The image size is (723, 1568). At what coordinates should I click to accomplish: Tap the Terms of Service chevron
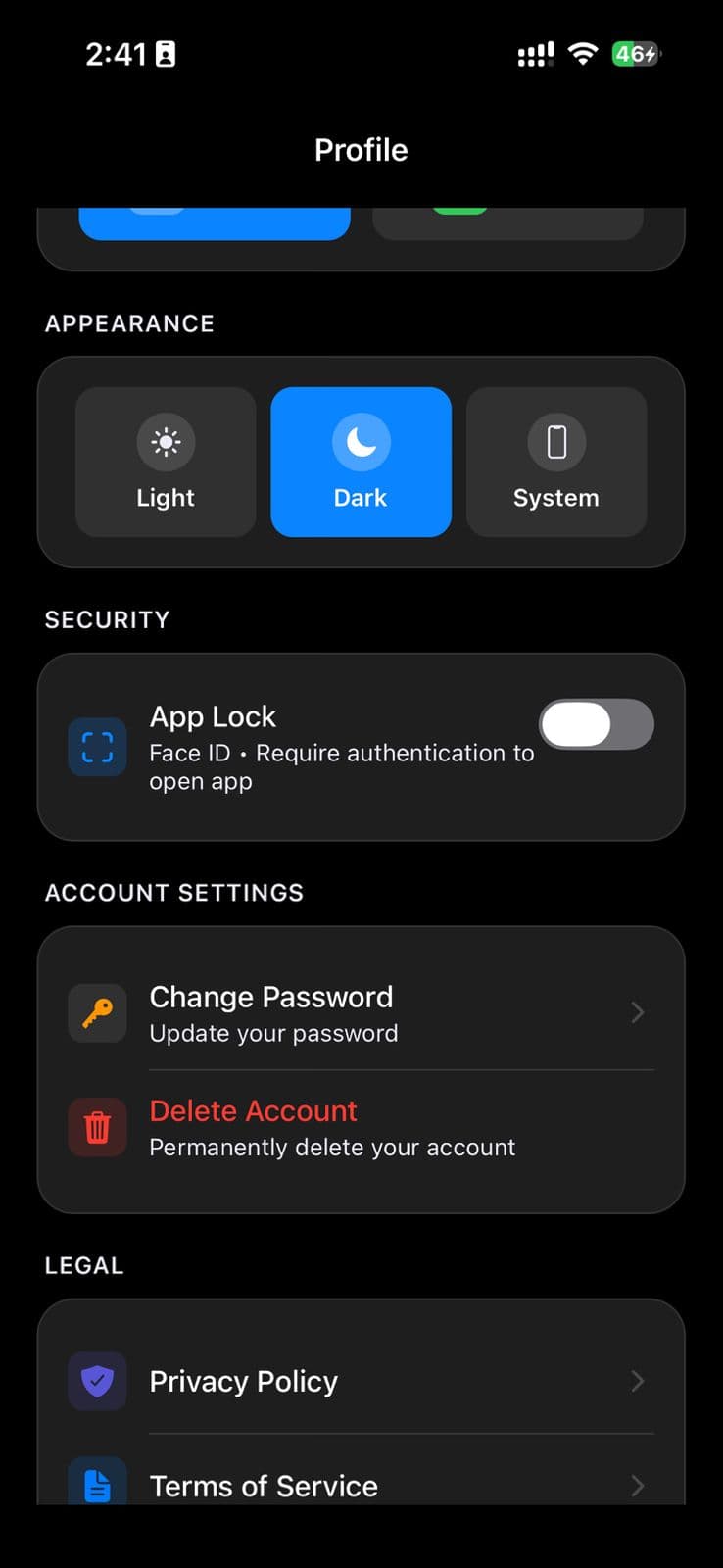pyautogui.click(x=638, y=1486)
